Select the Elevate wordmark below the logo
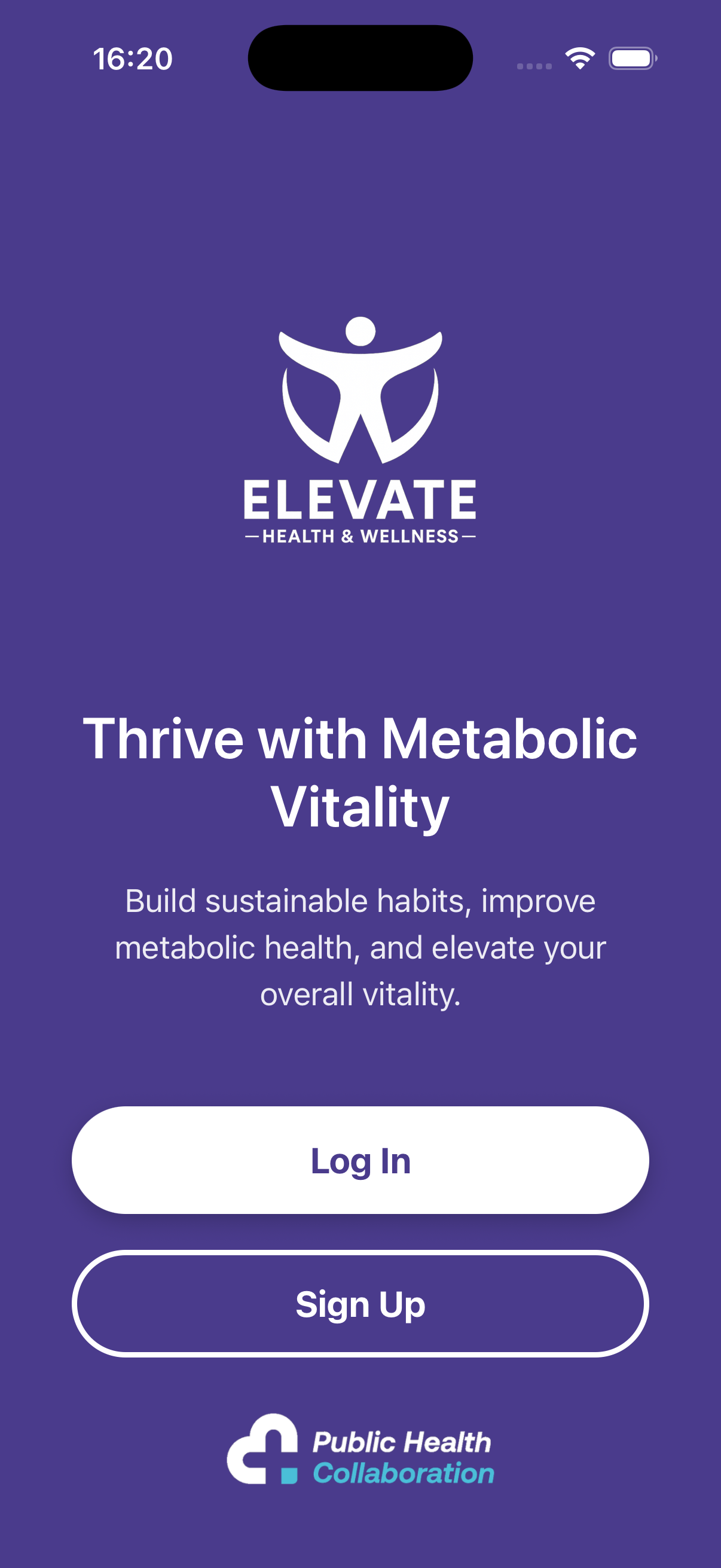Screen dimensions: 721x1568 coord(360,499)
